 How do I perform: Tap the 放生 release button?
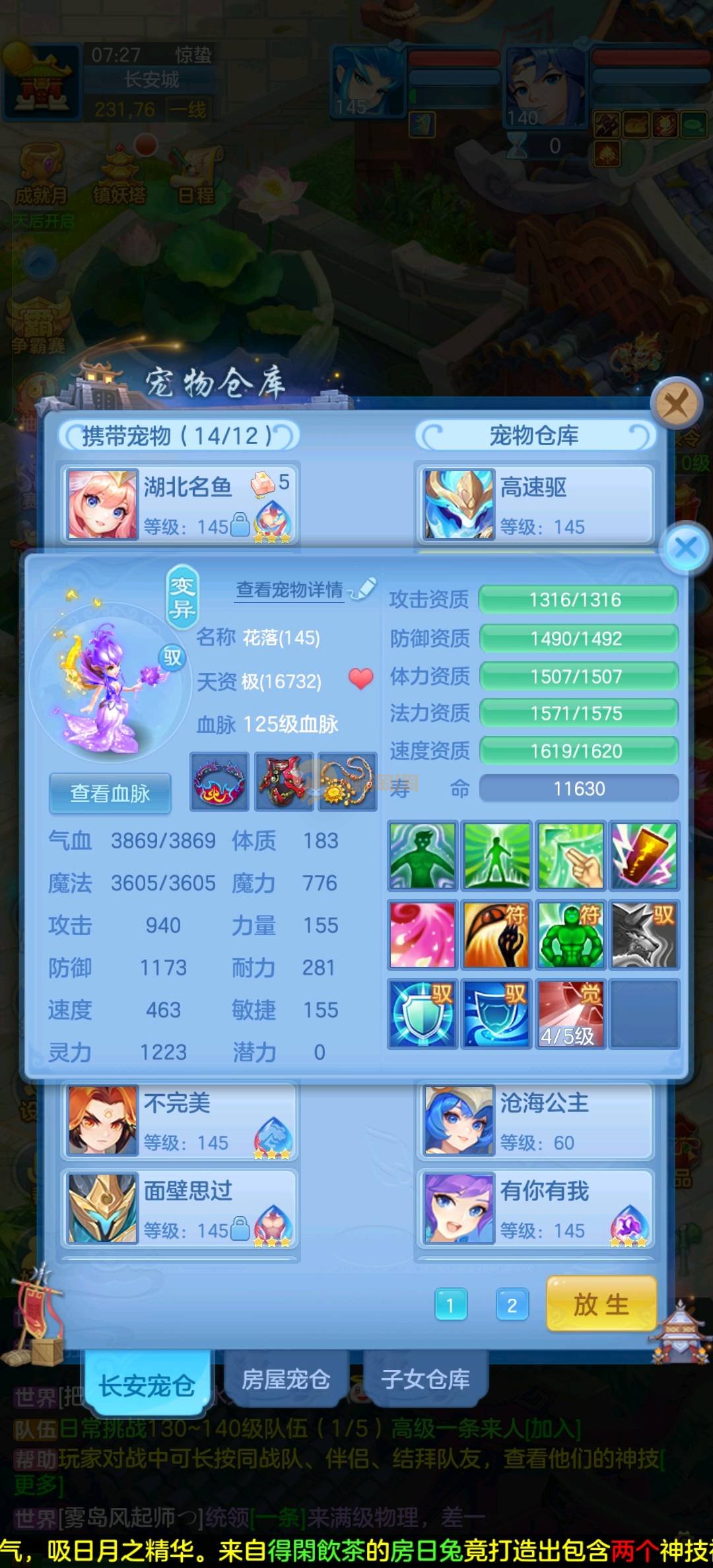pyautogui.click(x=601, y=1304)
